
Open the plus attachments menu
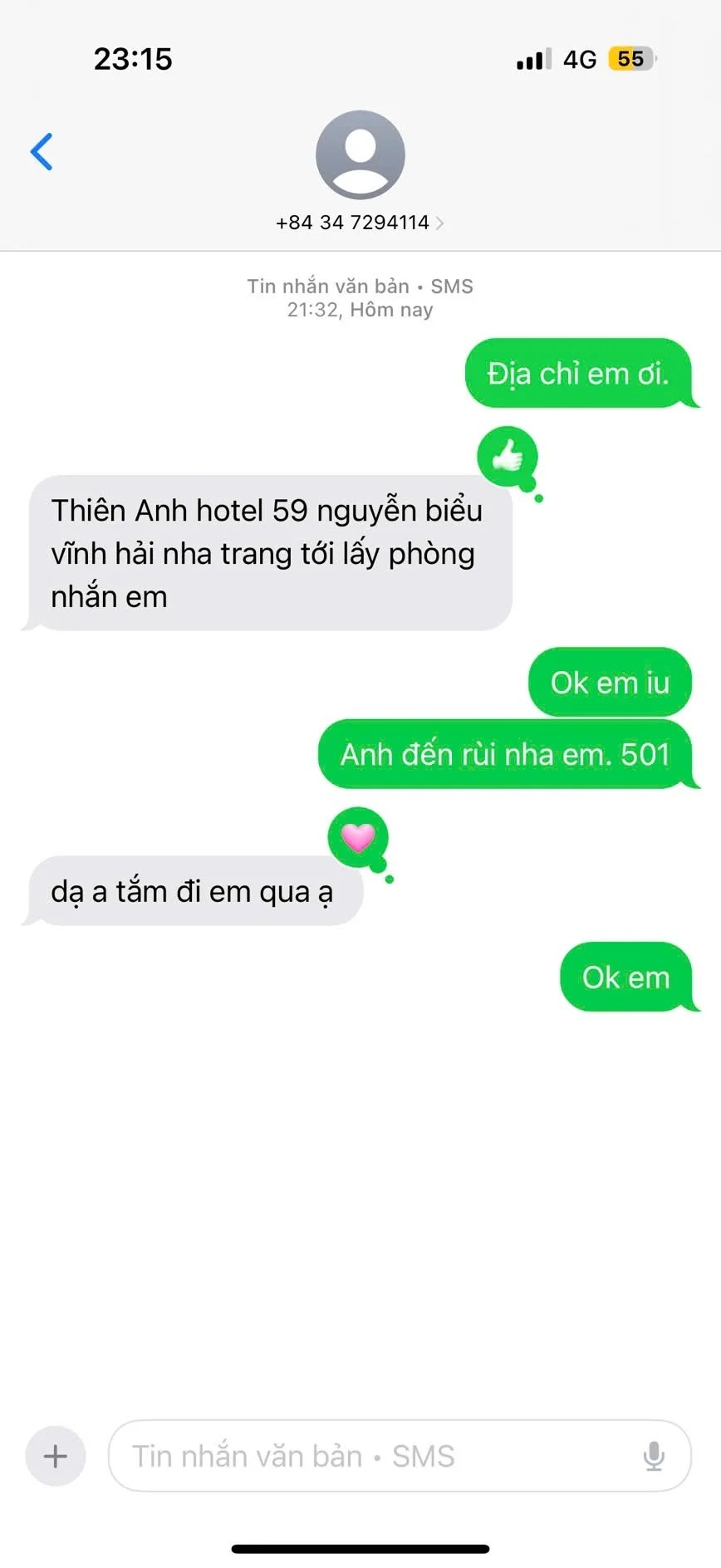(x=56, y=1456)
